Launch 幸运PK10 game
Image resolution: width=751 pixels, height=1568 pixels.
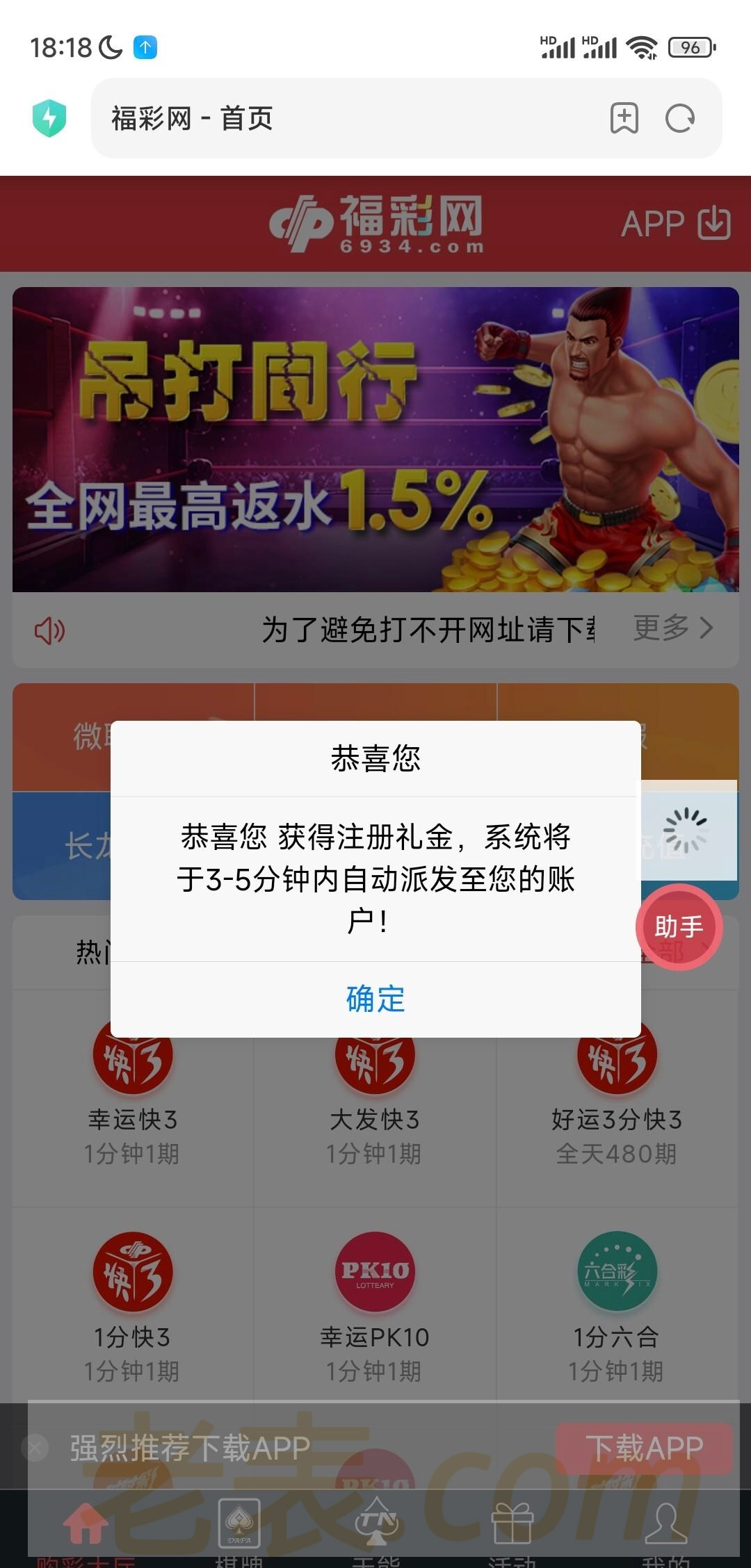pos(375,1307)
